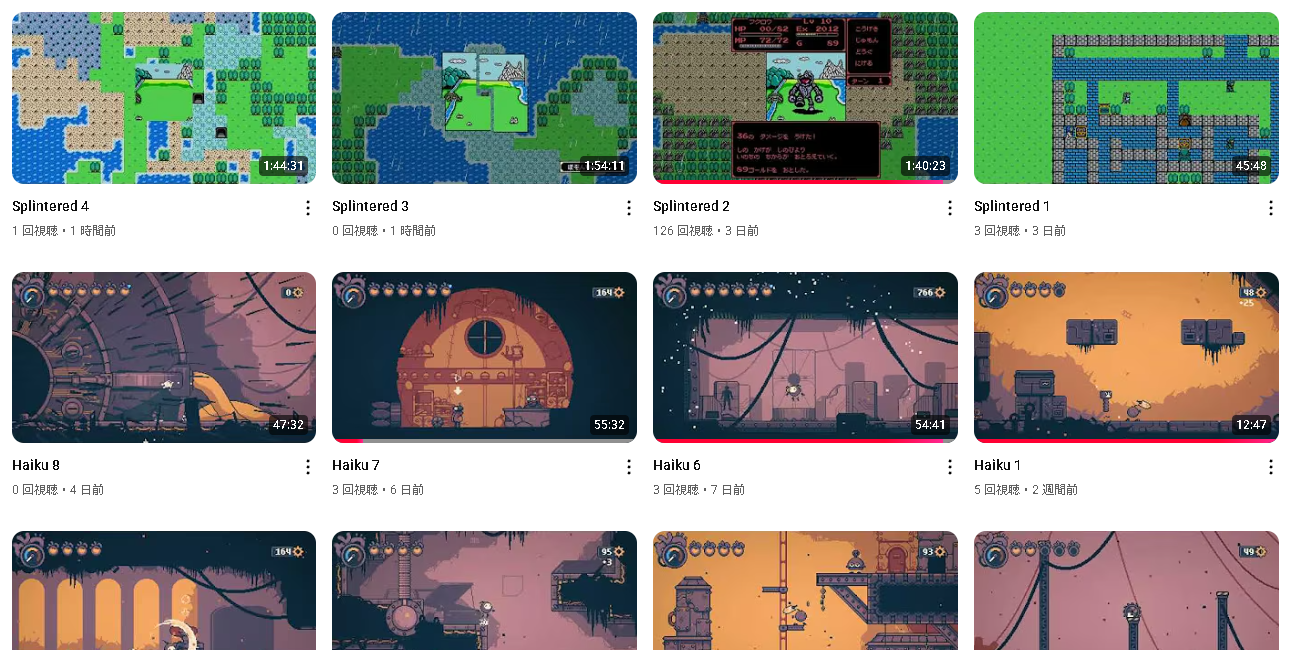Watch the Haiku 1 video
The image size is (1291, 650).
tap(1126, 357)
